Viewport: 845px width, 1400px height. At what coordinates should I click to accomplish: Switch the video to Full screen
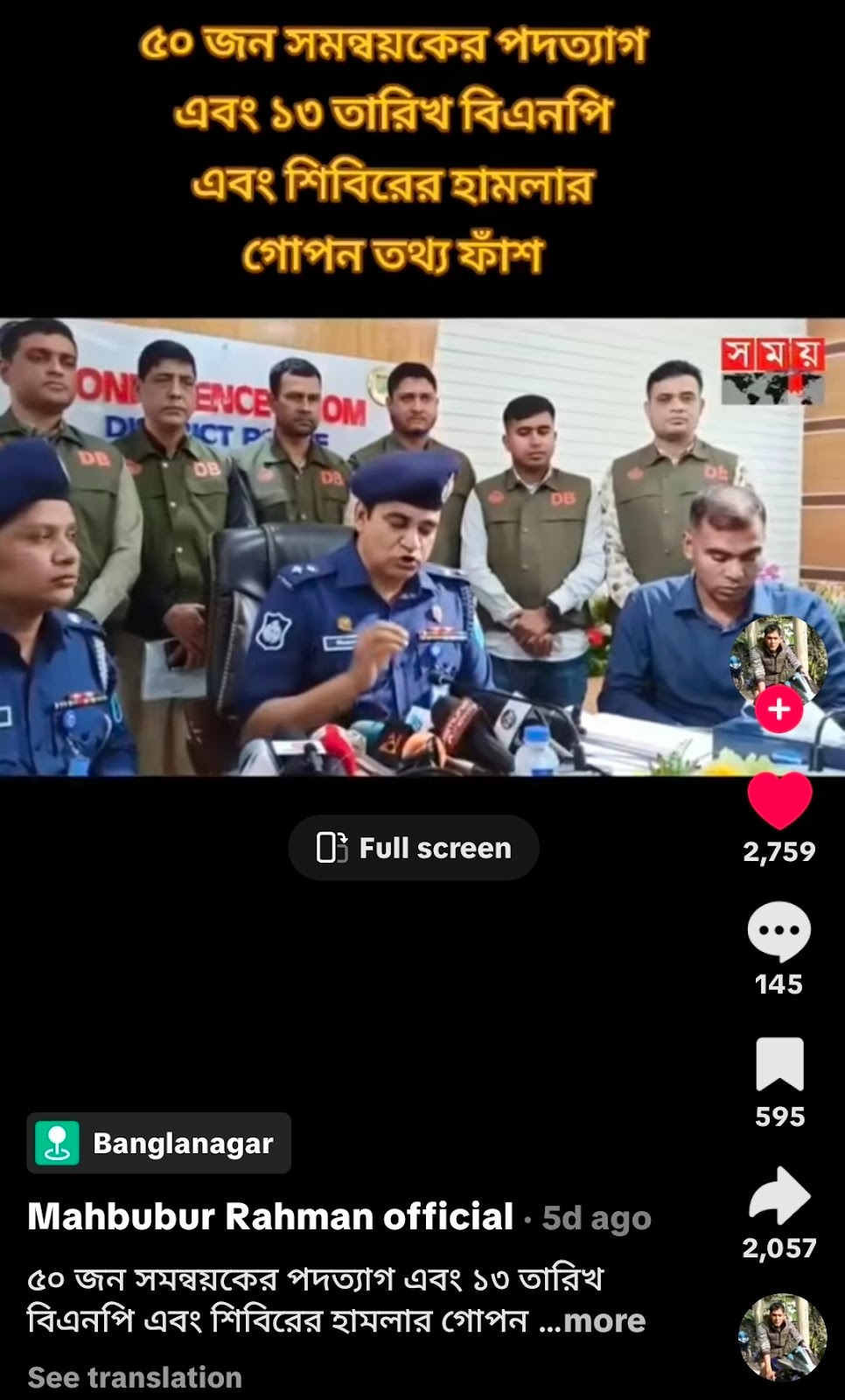[414, 848]
